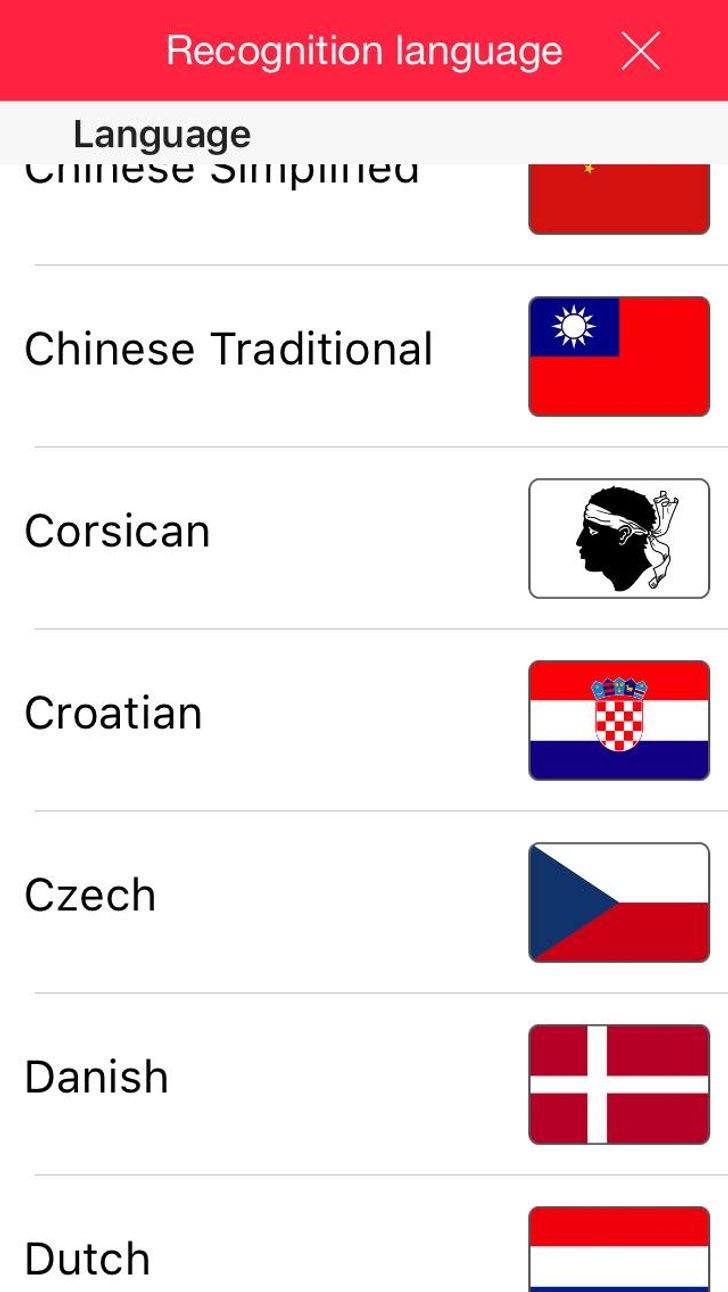This screenshot has width=728, height=1292.
Task: Select Chinese Traditional as recognition language
Action: [229, 350]
